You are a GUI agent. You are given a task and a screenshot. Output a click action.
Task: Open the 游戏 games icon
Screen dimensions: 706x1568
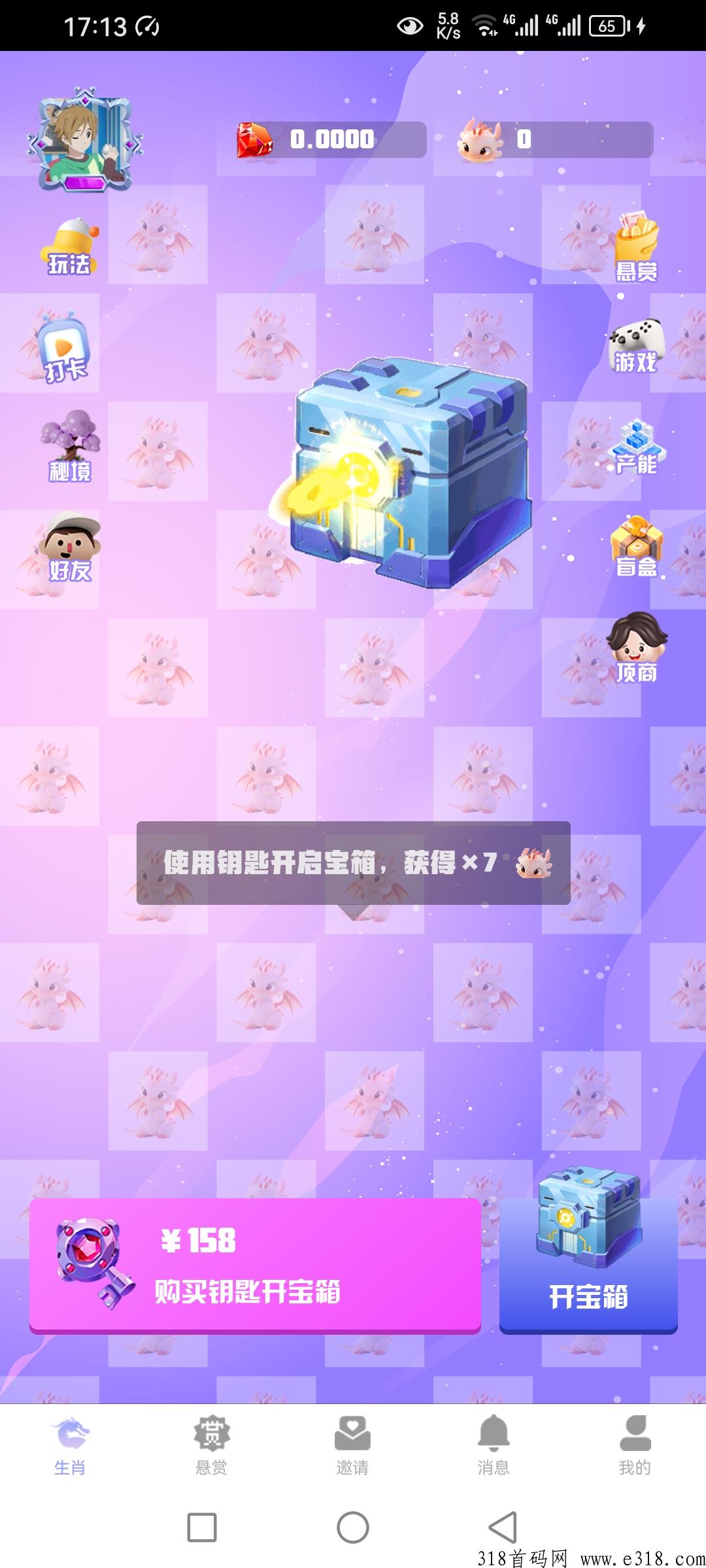tap(636, 346)
